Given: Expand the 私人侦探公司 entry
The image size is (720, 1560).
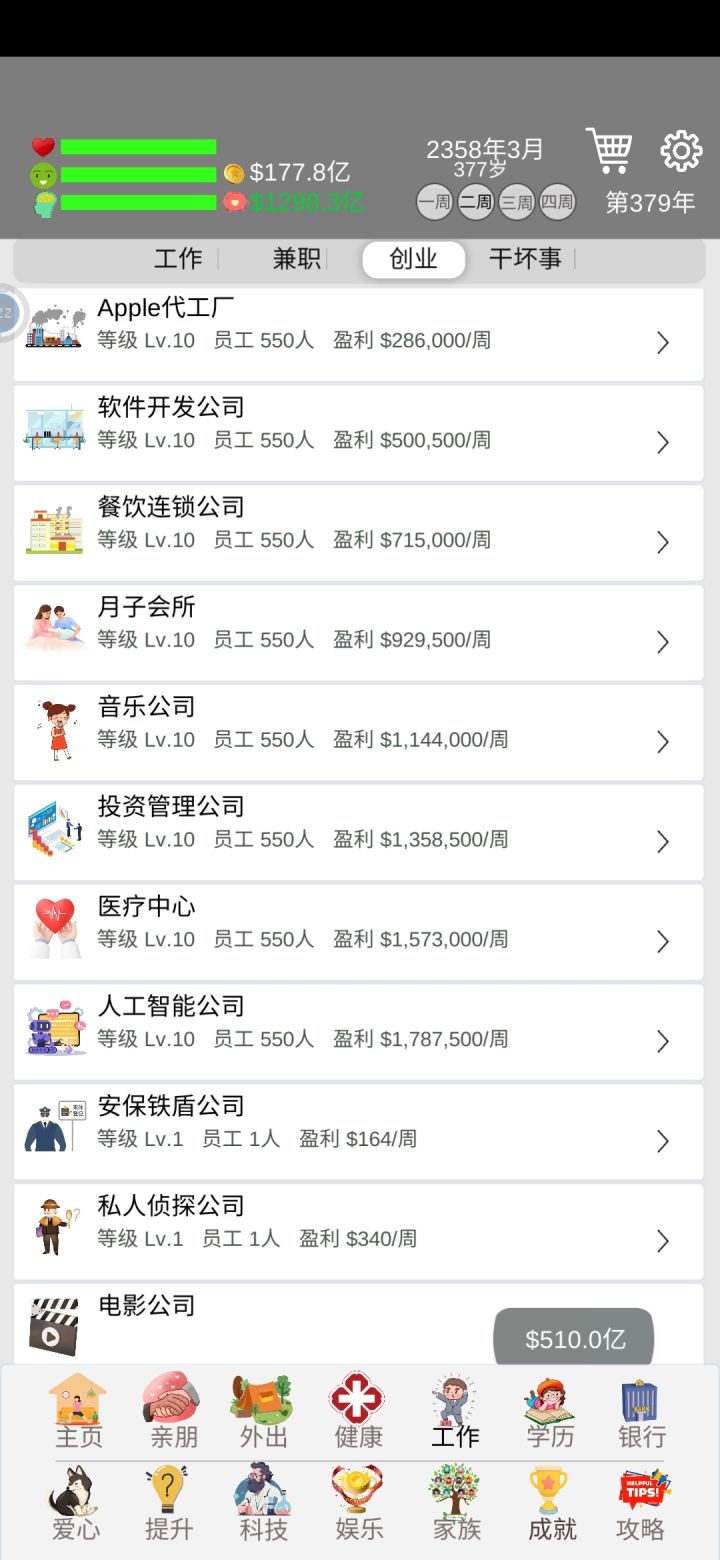Looking at the screenshot, I should [662, 1241].
